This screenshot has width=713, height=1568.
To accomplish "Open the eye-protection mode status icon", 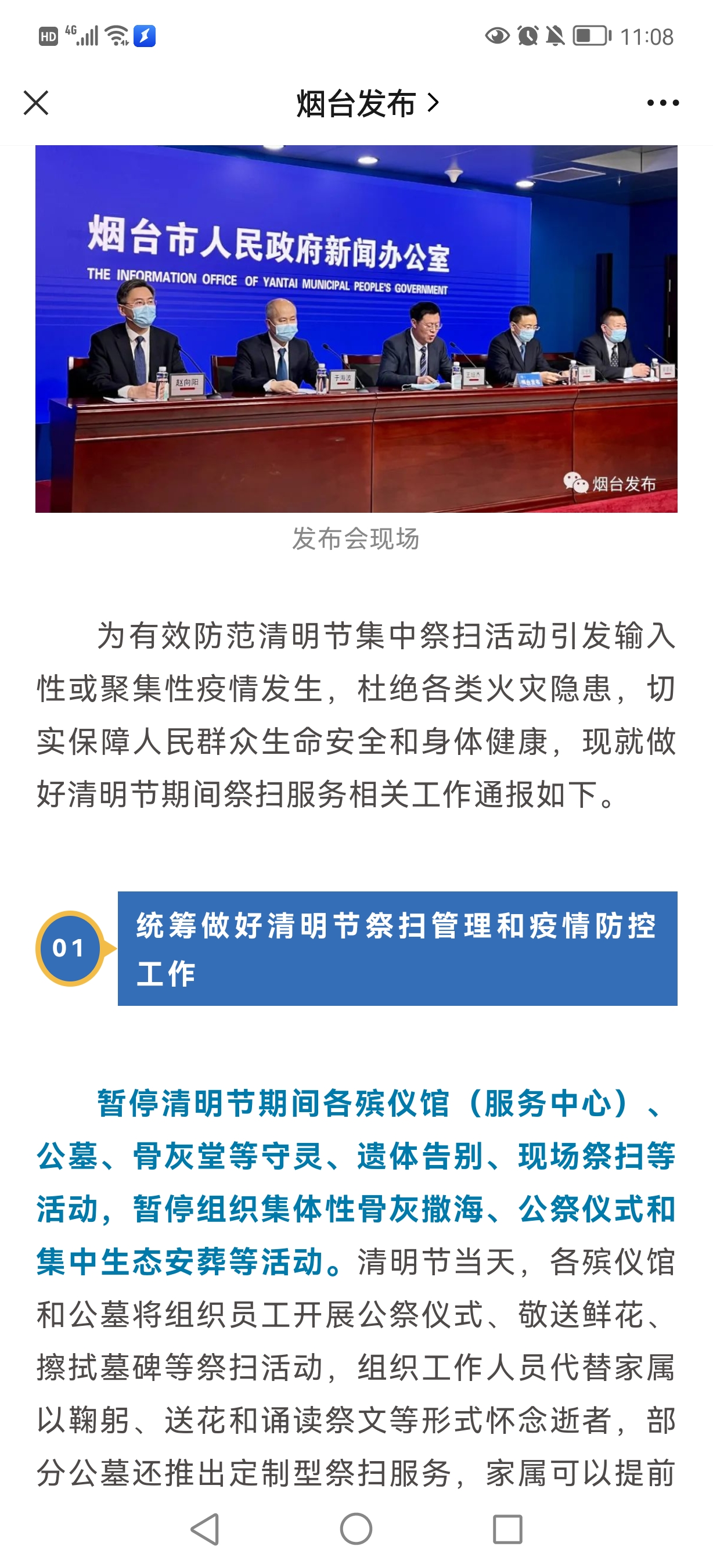I will (499, 38).
